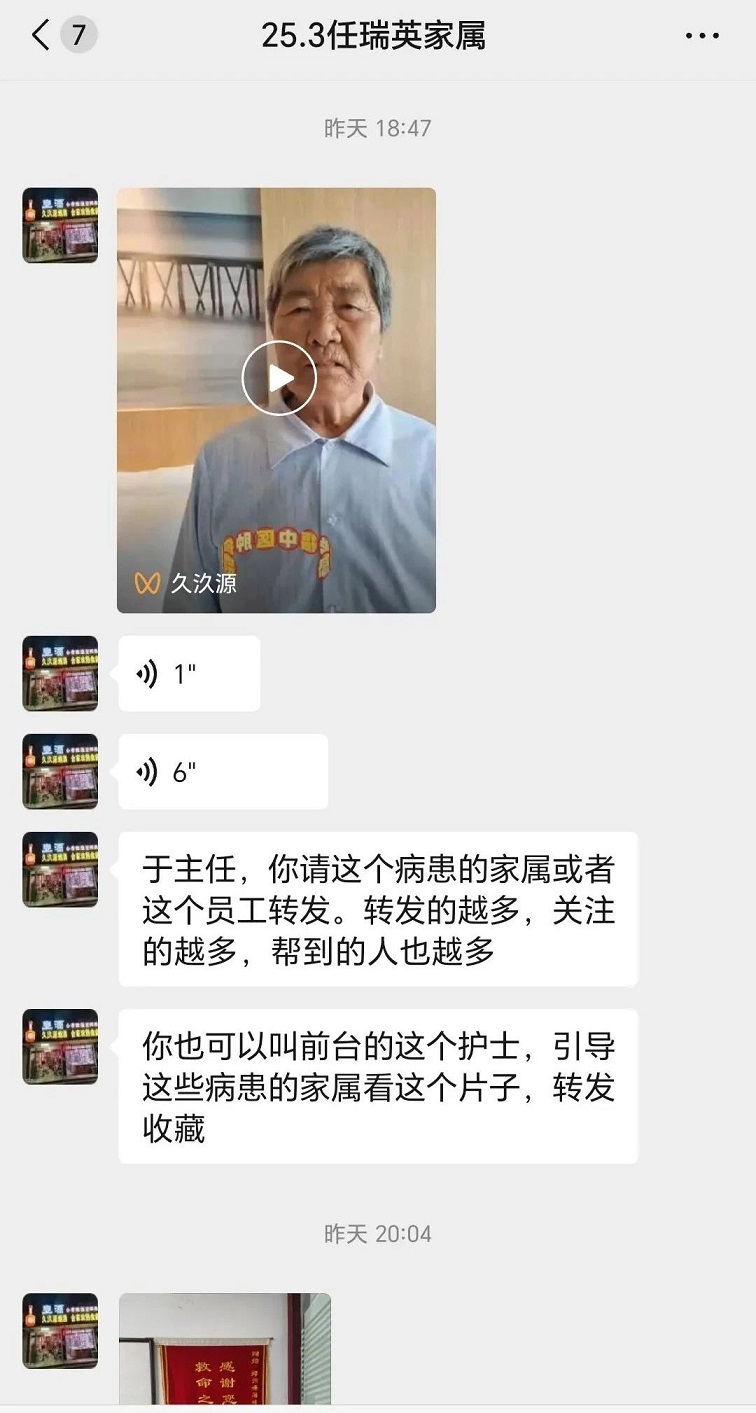The image size is (756, 1413).
Task: Go back to the chat list
Action: 41,36
